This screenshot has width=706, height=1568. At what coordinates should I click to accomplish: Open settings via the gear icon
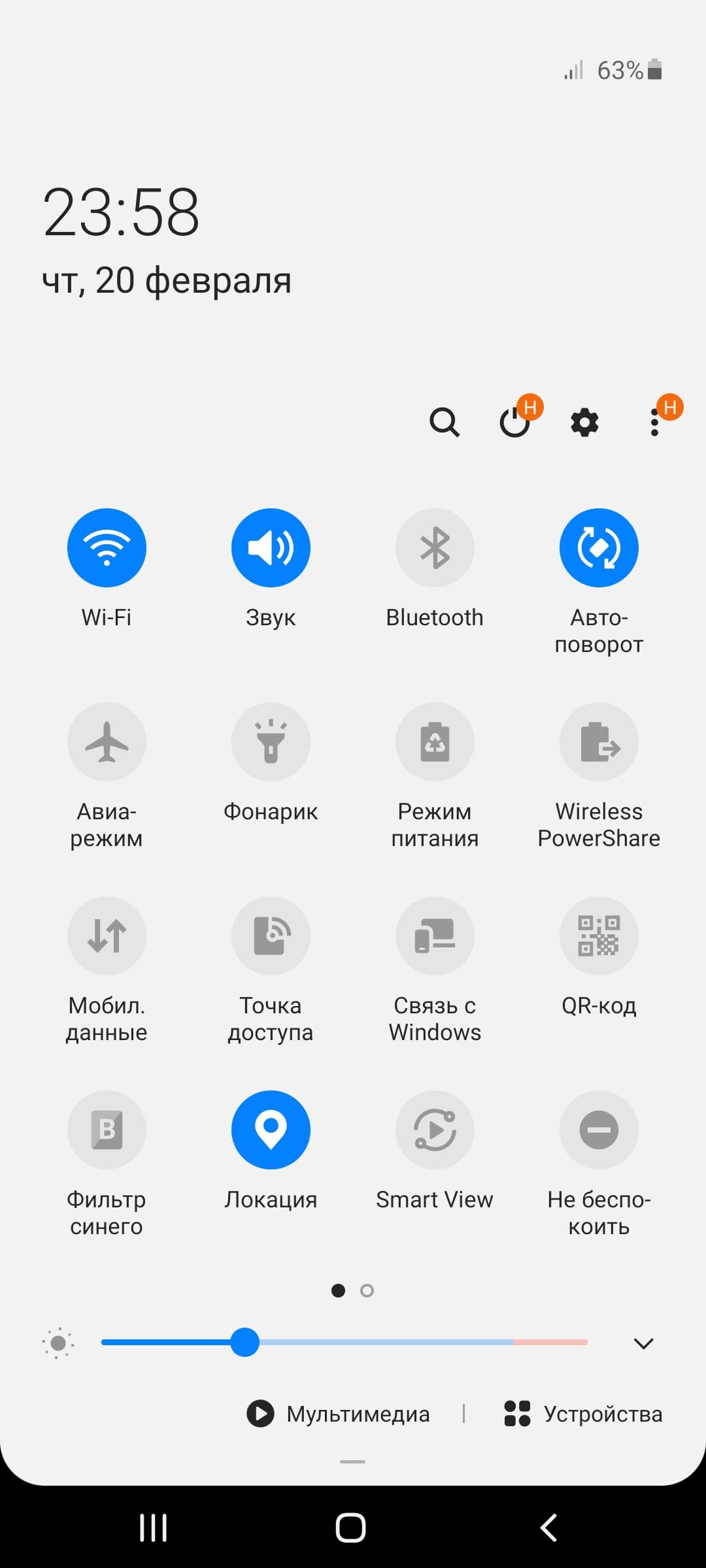(x=584, y=422)
